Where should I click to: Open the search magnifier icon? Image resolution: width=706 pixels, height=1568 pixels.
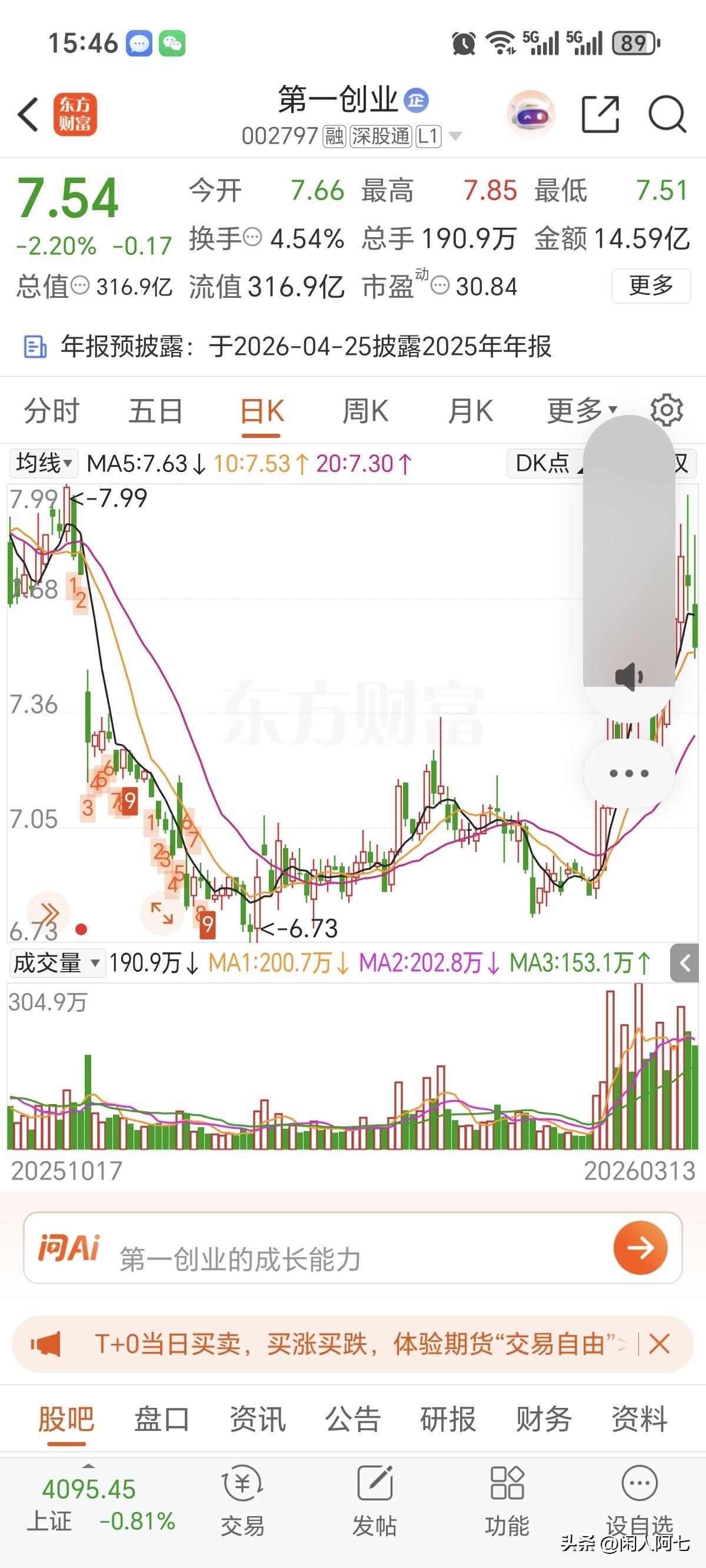(667, 114)
